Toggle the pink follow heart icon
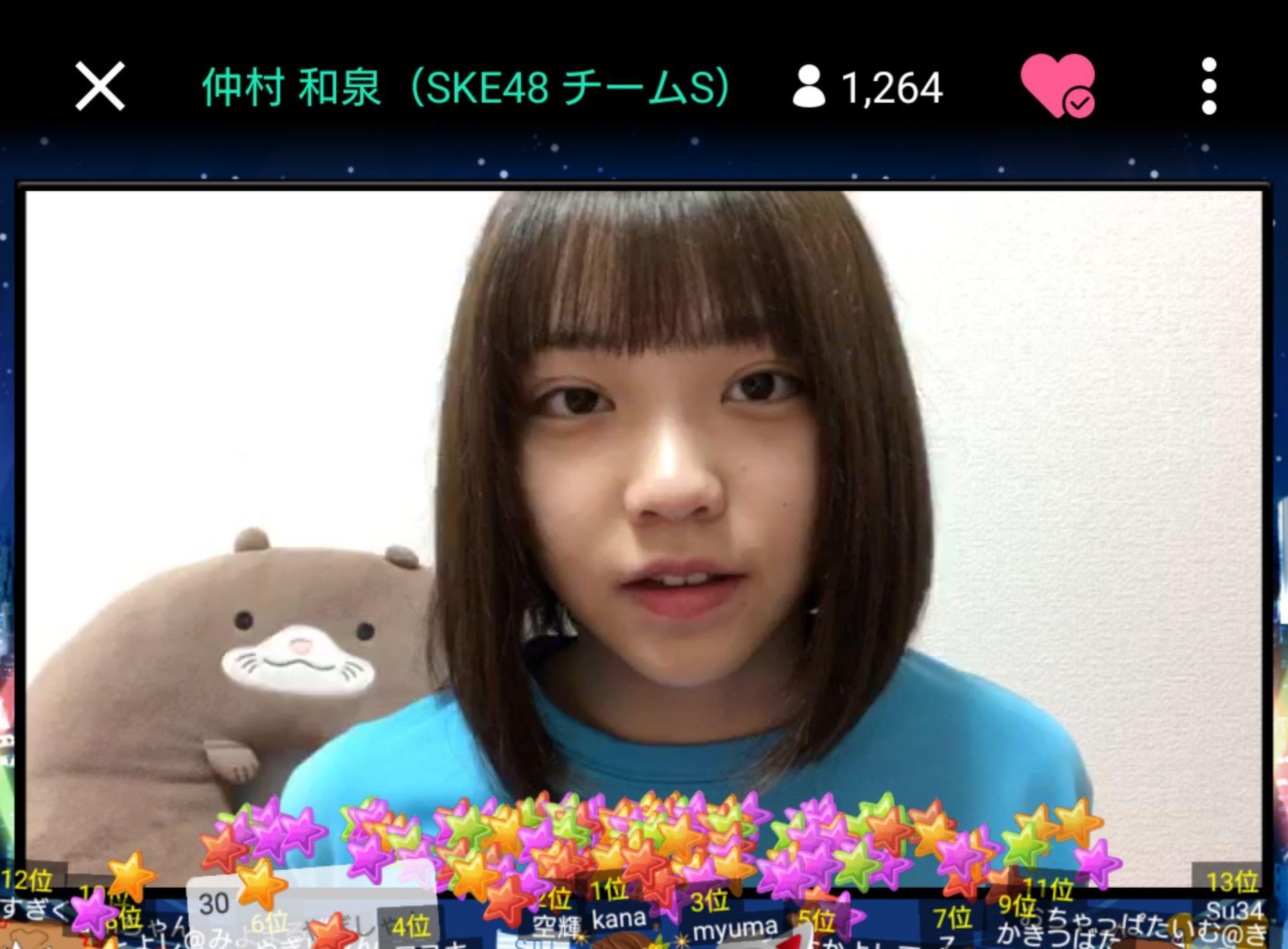The width and height of the screenshot is (1288, 949). [1057, 87]
